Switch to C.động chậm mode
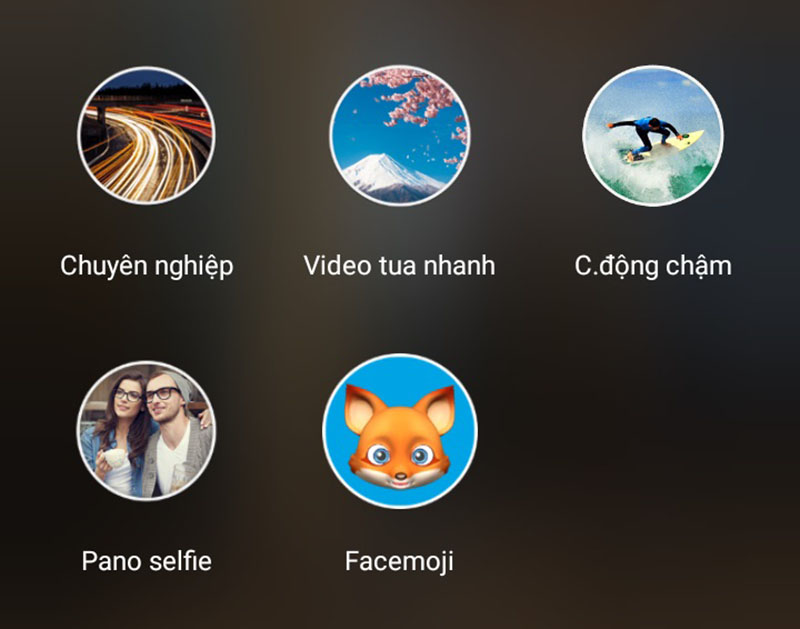The image size is (800, 629). pyautogui.click(x=652, y=134)
